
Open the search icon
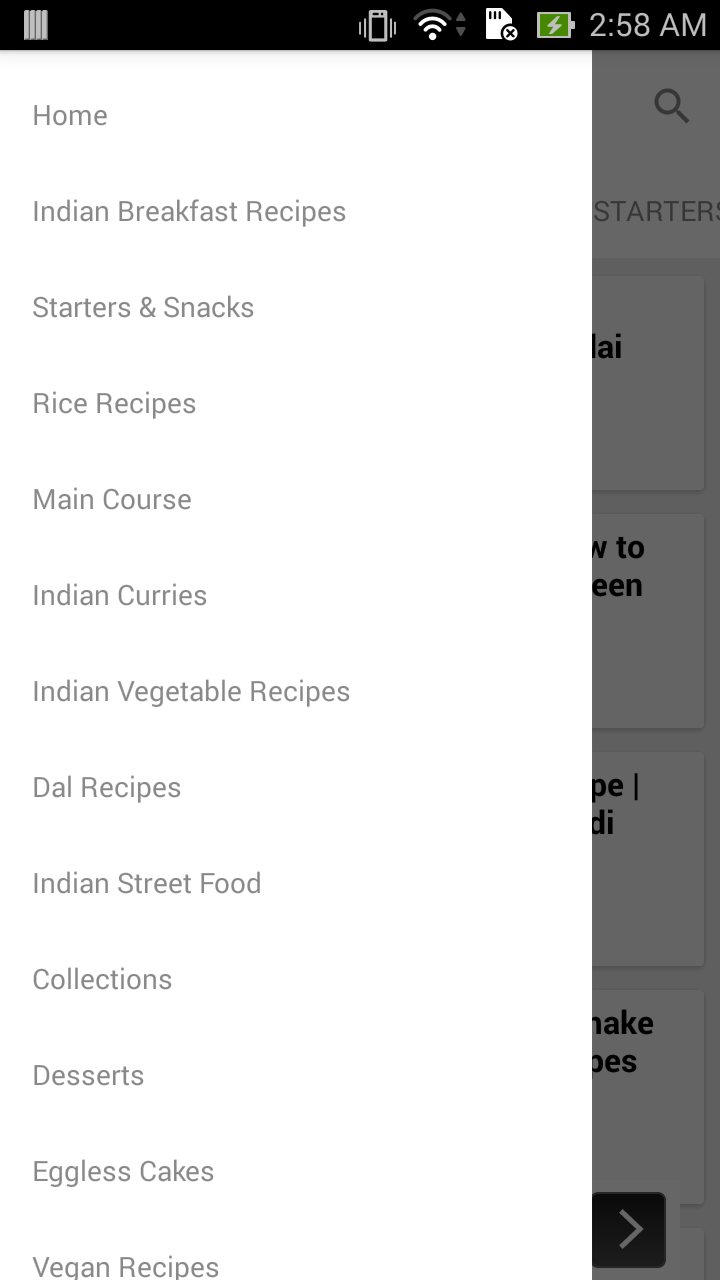click(671, 106)
